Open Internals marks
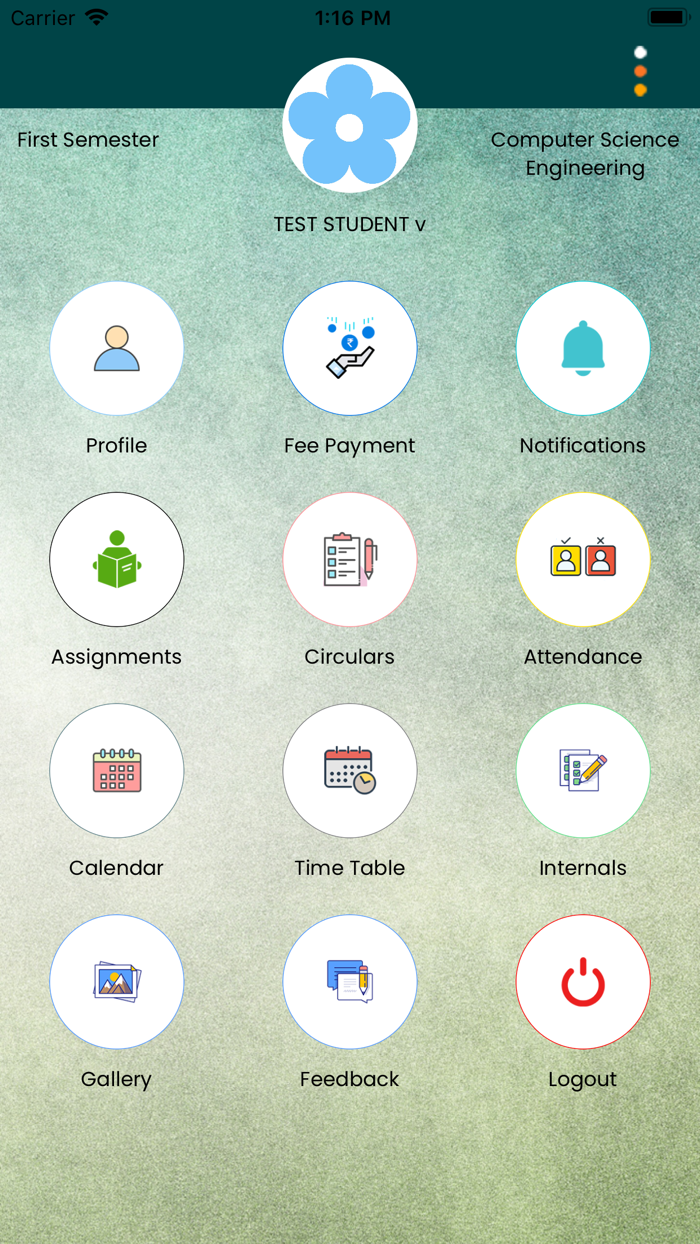 click(583, 770)
